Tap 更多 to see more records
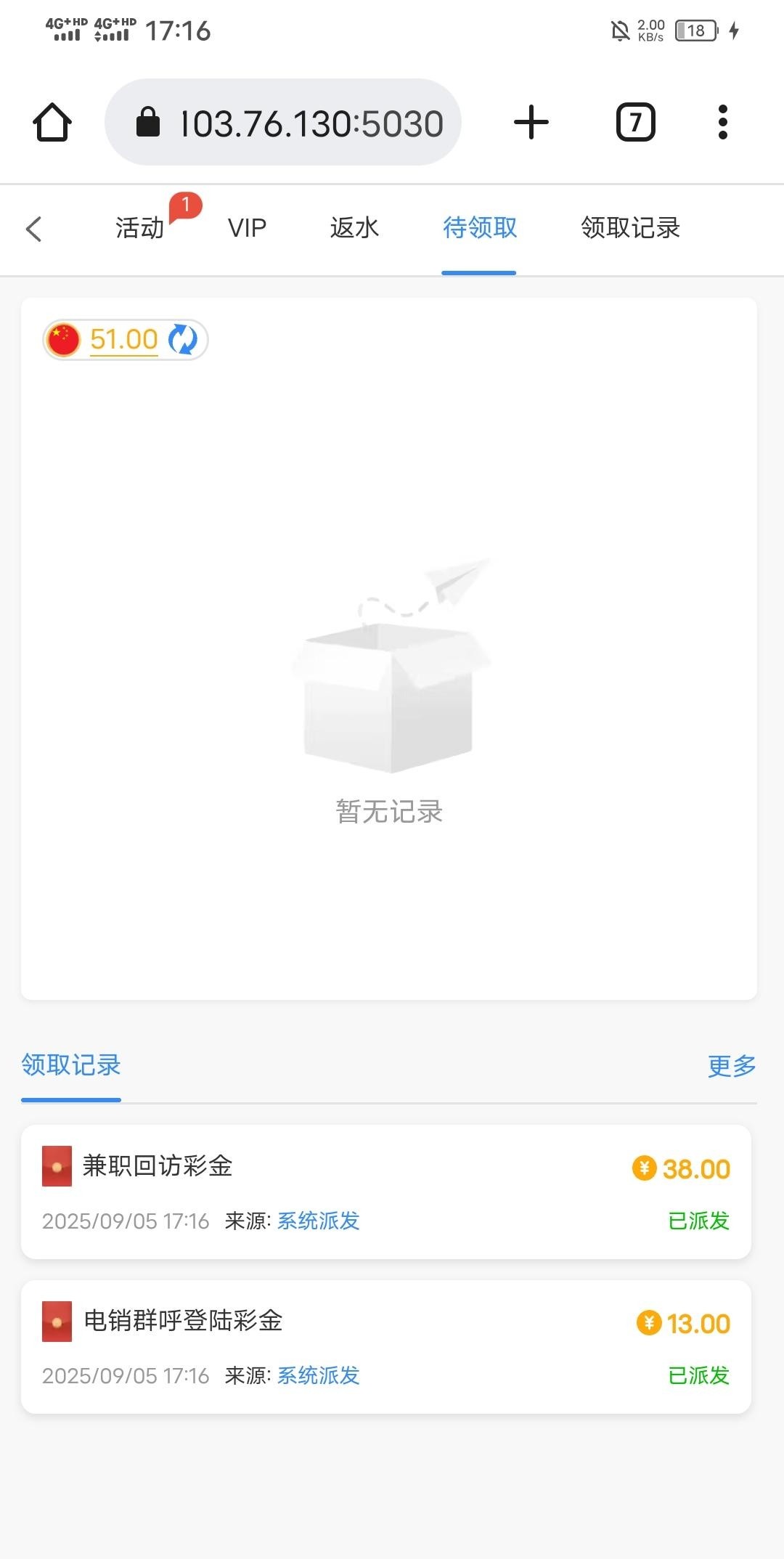The height and width of the screenshot is (1559, 784). (732, 1066)
